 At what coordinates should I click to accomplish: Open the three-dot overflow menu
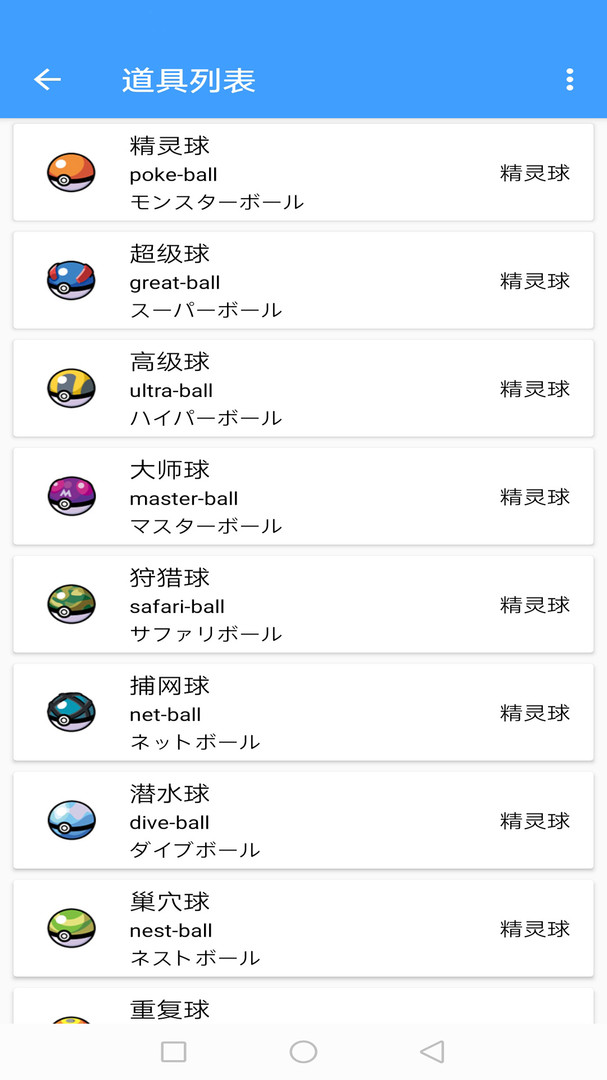[x=569, y=80]
